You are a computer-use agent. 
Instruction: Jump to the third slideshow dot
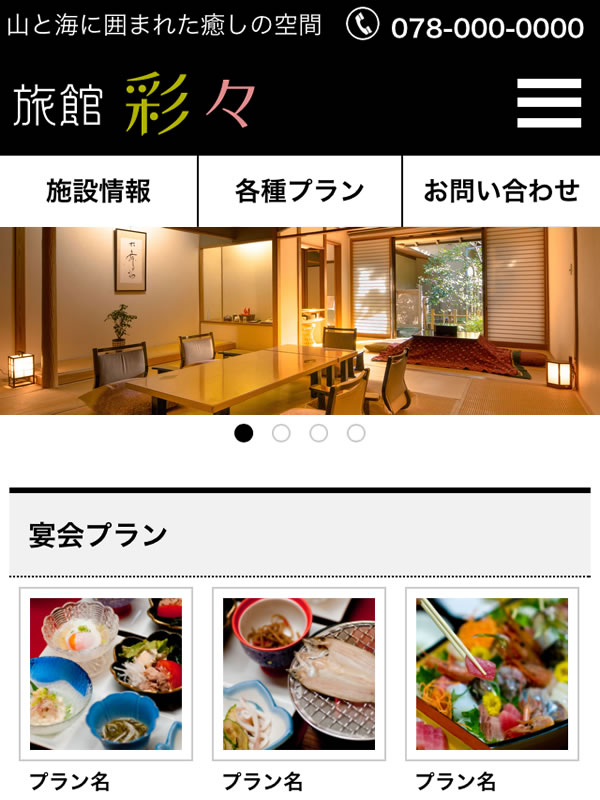click(x=318, y=433)
